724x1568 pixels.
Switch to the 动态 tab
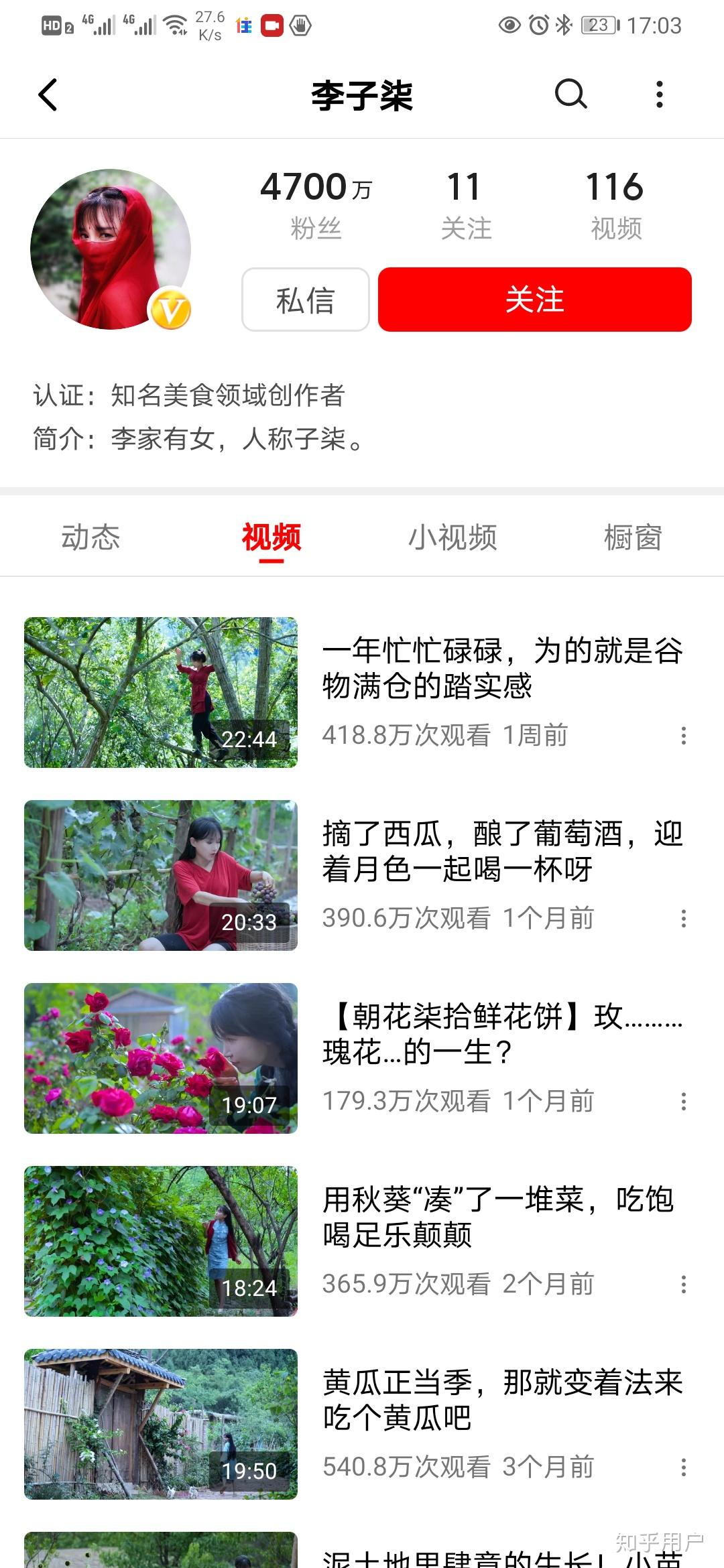(90, 537)
